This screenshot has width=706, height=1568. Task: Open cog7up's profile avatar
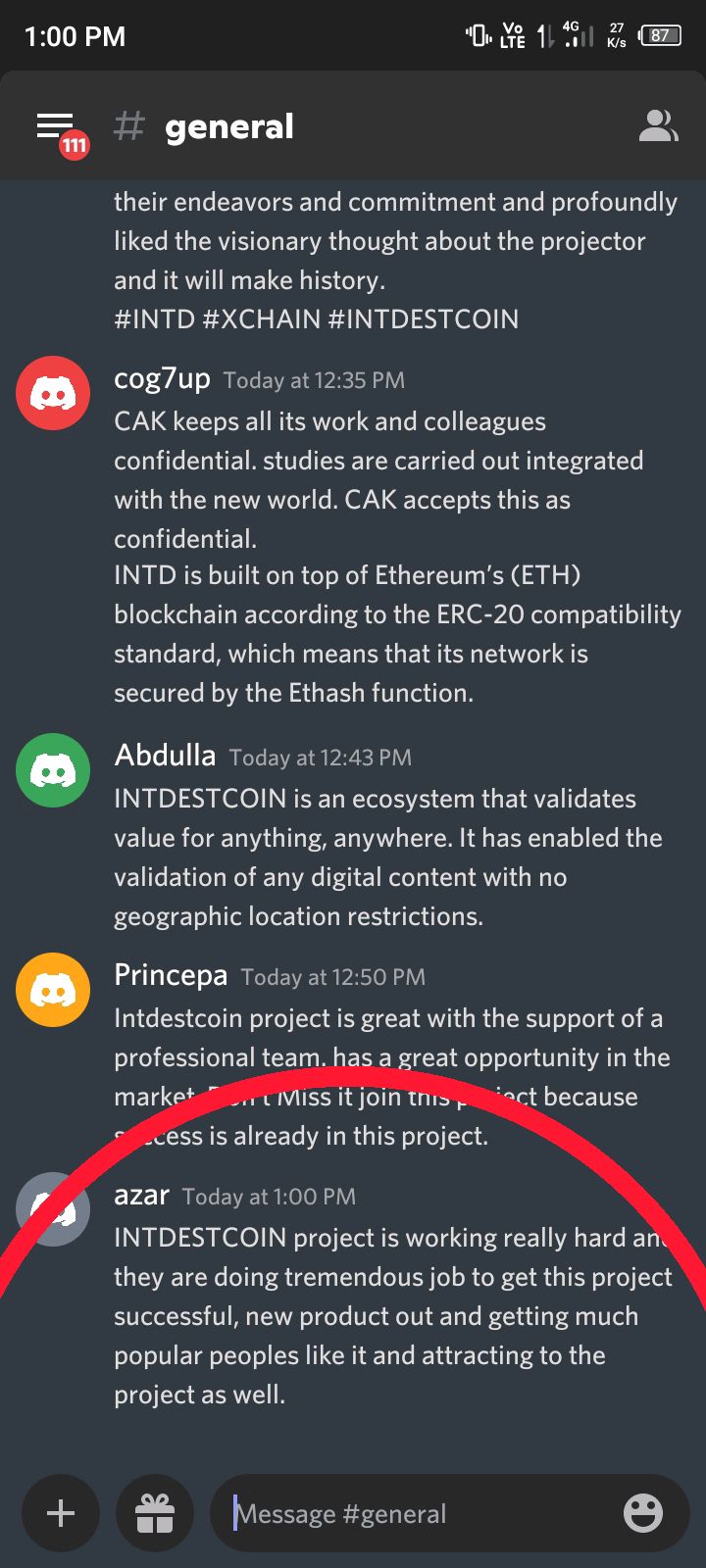pyautogui.click(x=53, y=393)
